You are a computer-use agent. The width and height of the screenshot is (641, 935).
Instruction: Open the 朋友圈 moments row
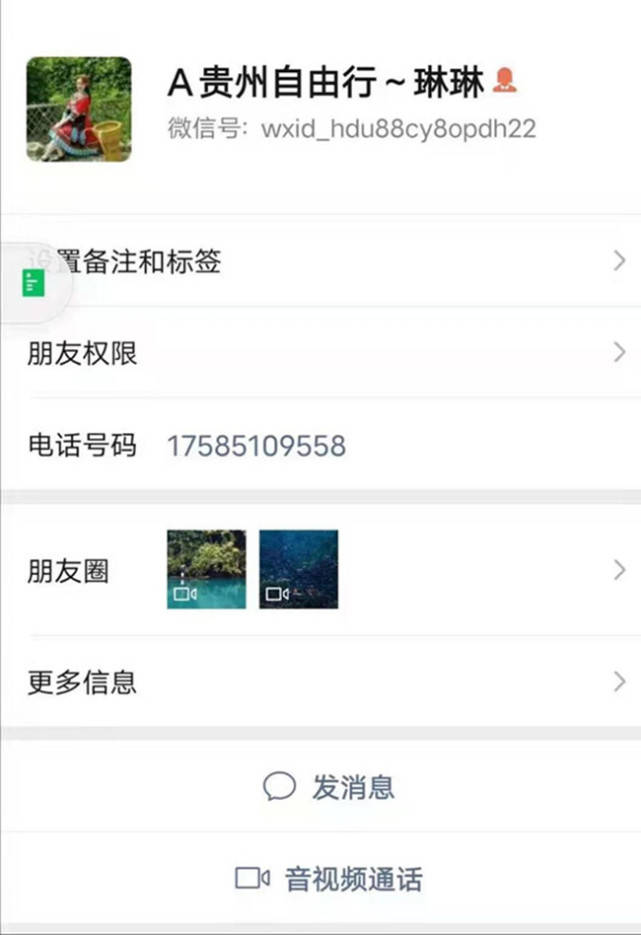click(320, 571)
